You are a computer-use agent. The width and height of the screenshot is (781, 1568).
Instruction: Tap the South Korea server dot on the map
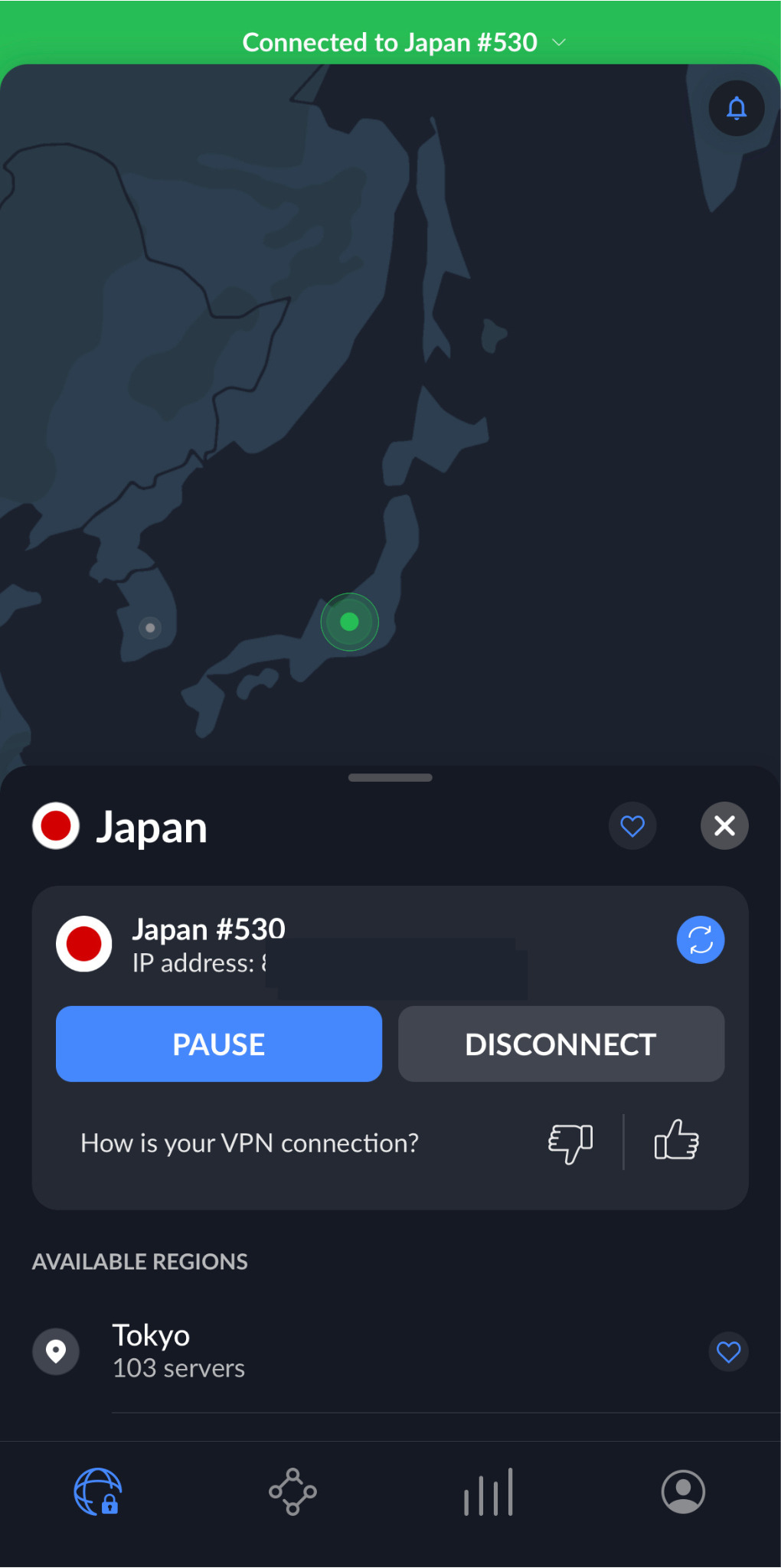coord(150,628)
